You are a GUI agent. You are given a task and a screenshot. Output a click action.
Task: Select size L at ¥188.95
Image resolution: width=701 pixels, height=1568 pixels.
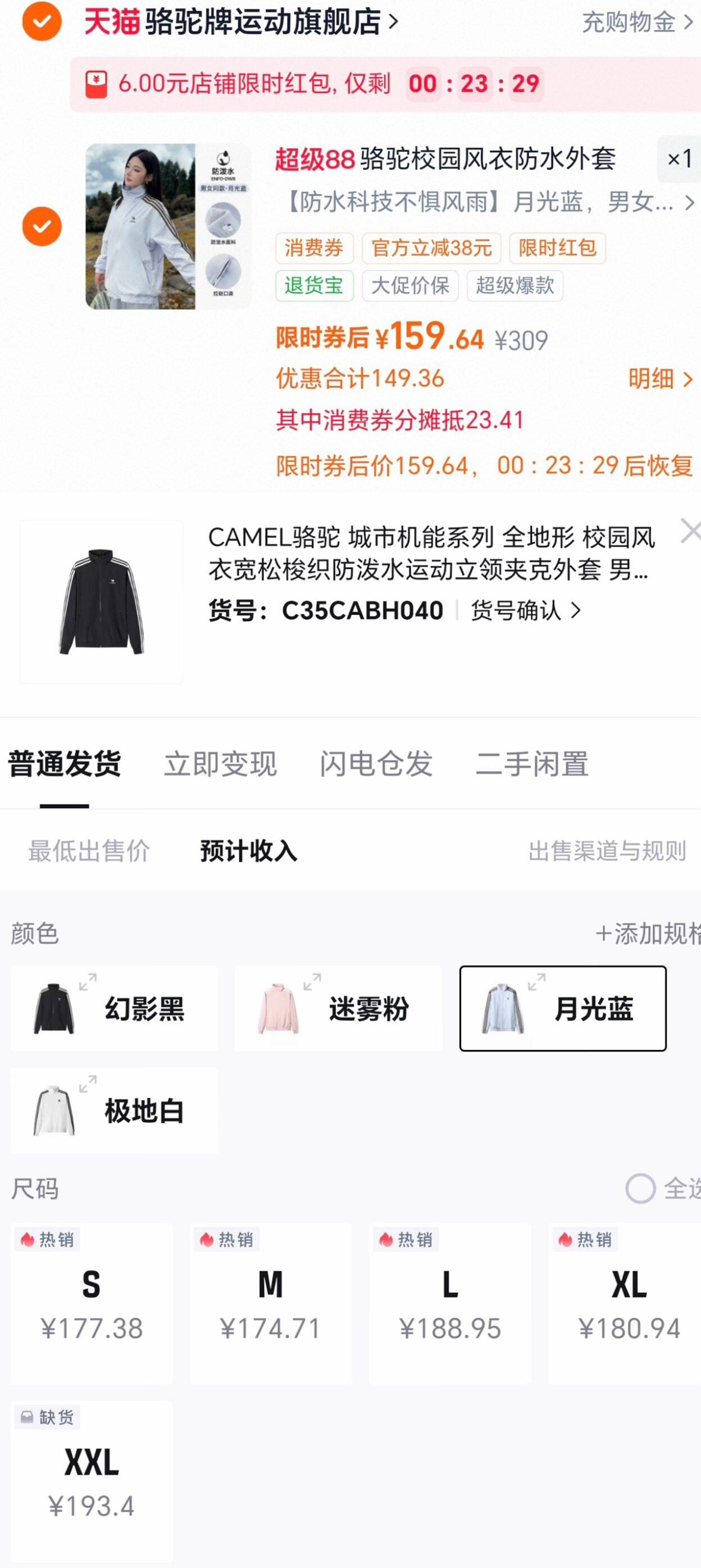[x=450, y=1304]
